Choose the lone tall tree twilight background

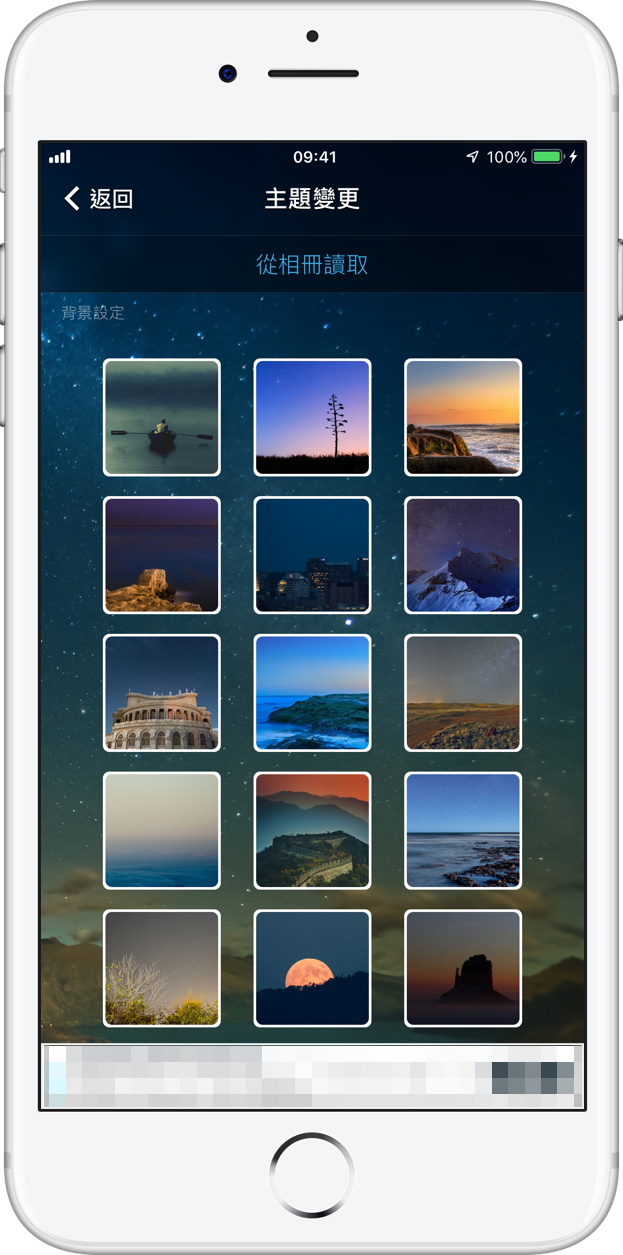tap(312, 417)
